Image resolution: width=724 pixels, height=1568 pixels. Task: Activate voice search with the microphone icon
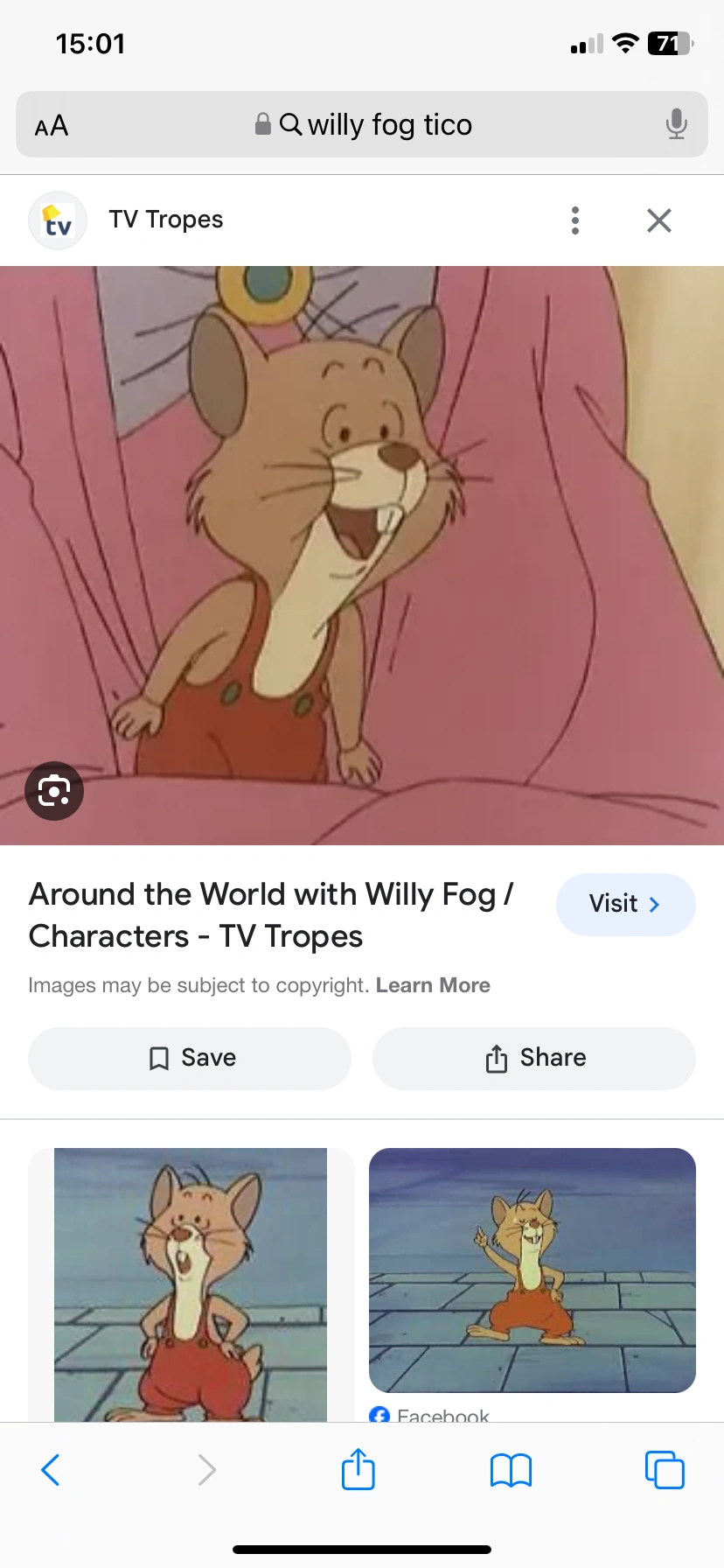coord(676,124)
